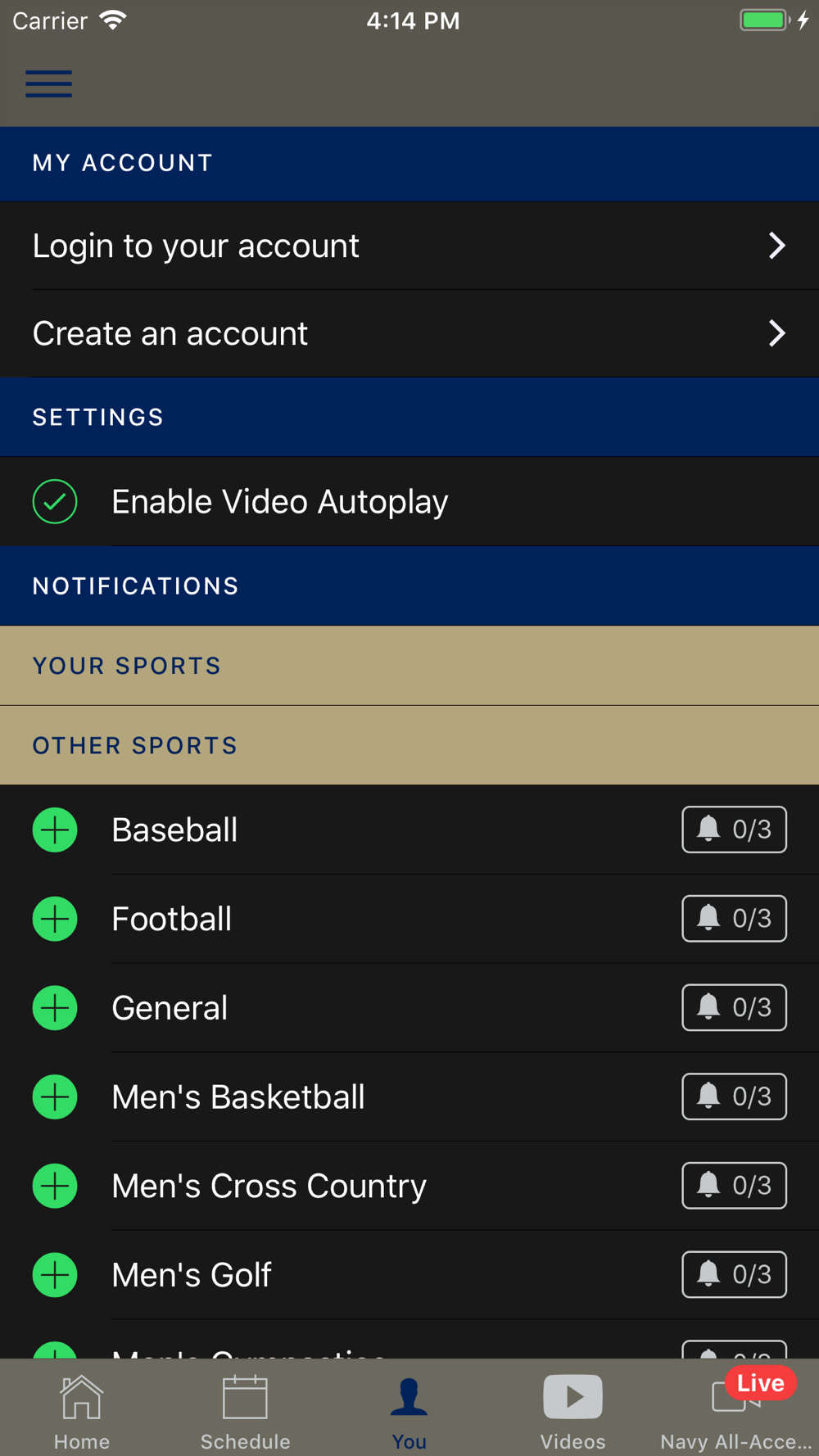Open General notification bell settings
Image resolution: width=819 pixels, height=1456 pixels.
tap(734, 1007)
